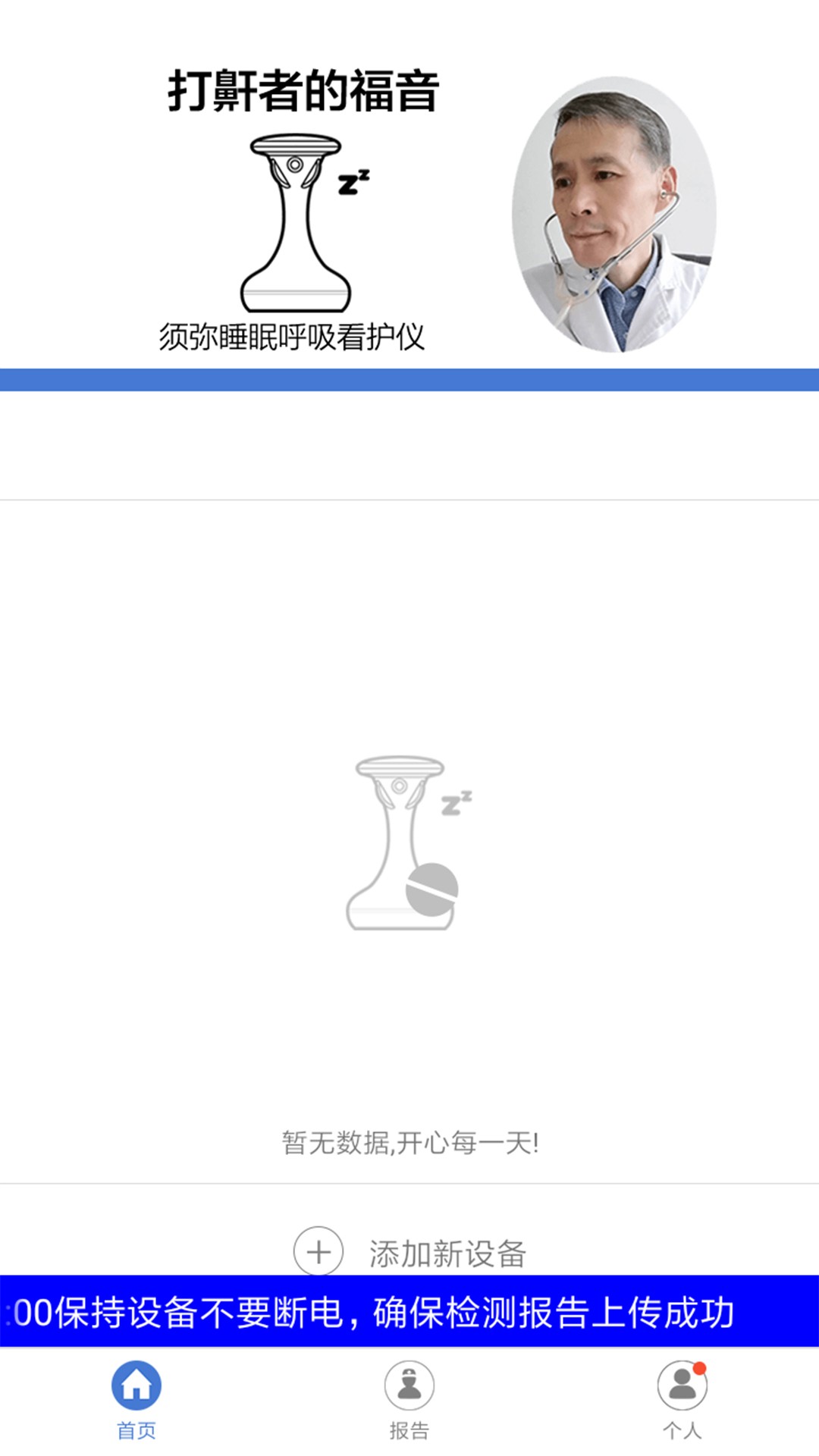Click the blue scrolling notice about device power

409,1310
